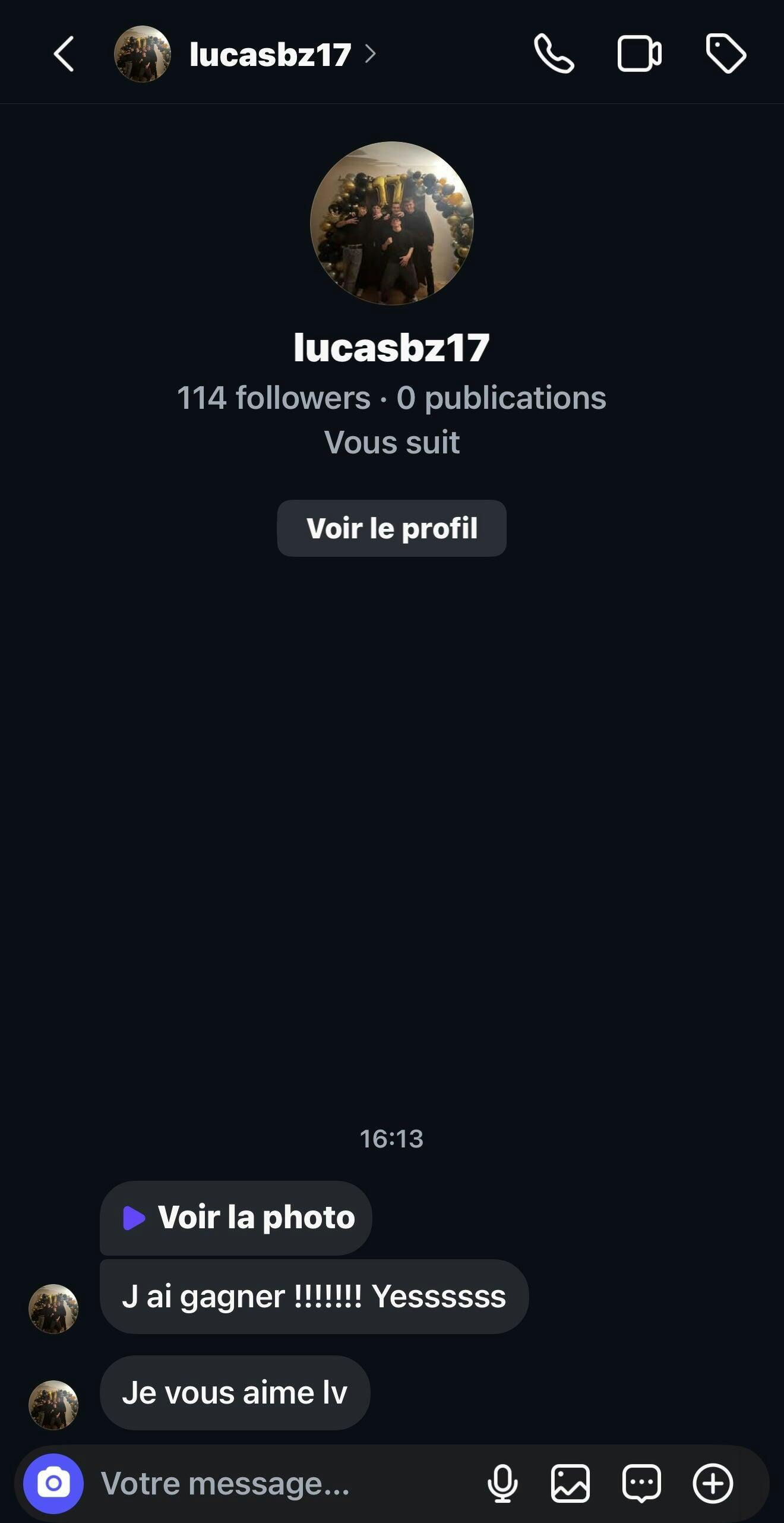
Task: Record a voice message with microphone
Action: coord(502,1484)
